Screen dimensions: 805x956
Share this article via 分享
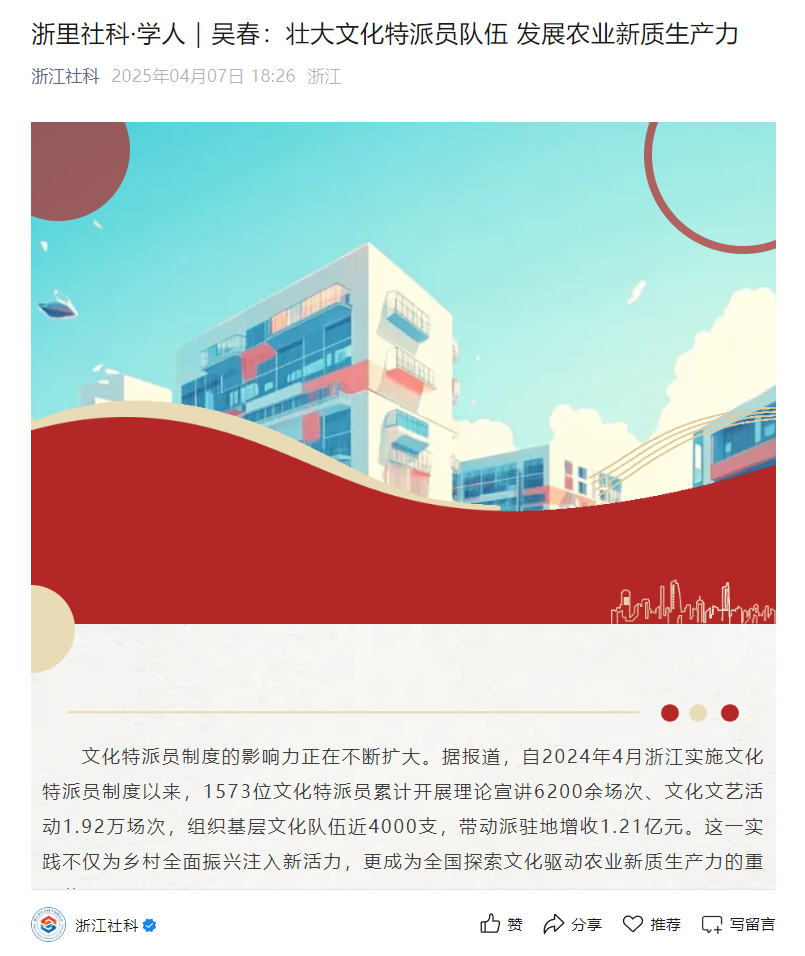tap(572, 924)
